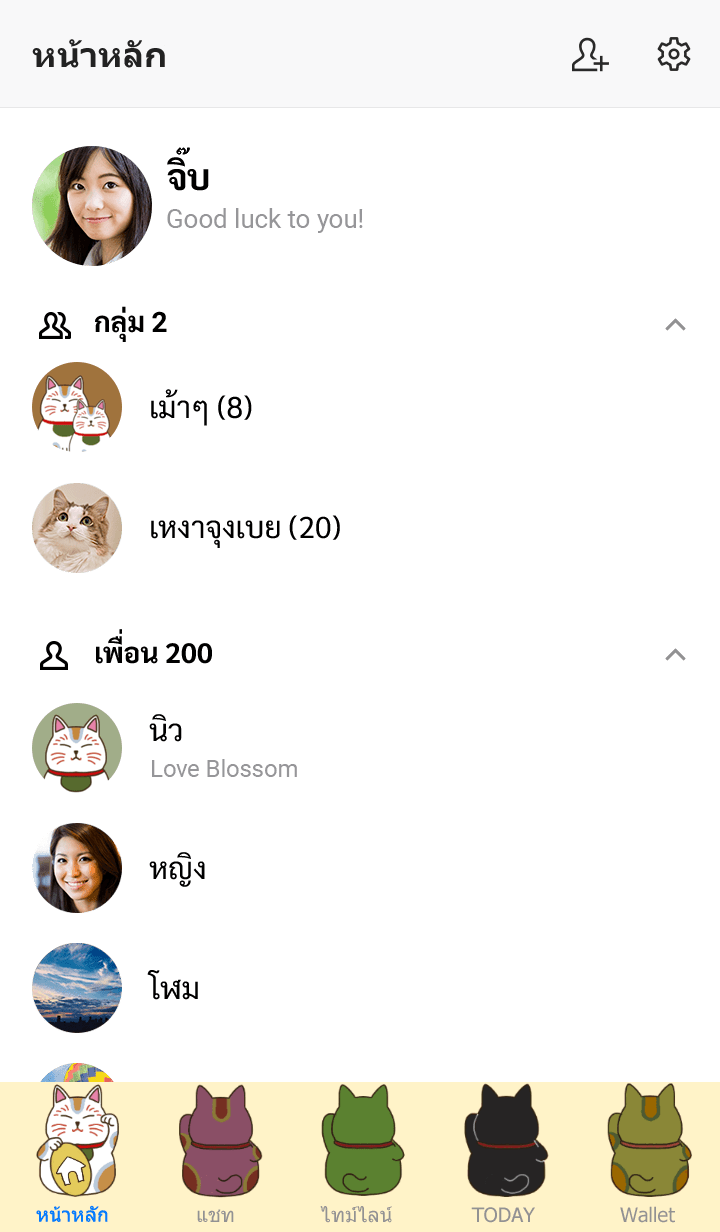The width and height of the screenshot is (720, 1232).
Task: Open the Wallet tab
Action: click(x=648, y=1157)
